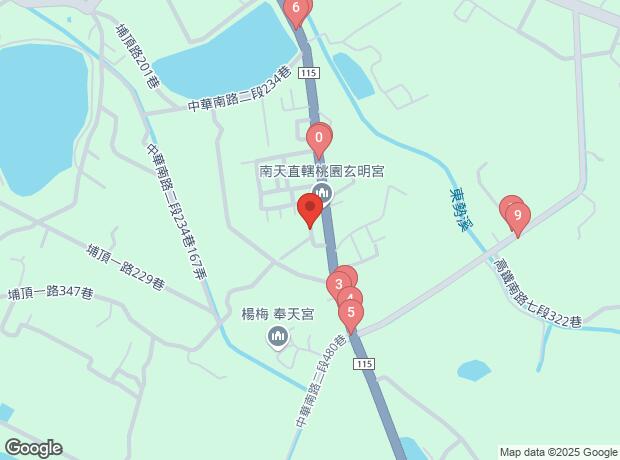
Task: Select map marker number 0
Action: [318, 138]
